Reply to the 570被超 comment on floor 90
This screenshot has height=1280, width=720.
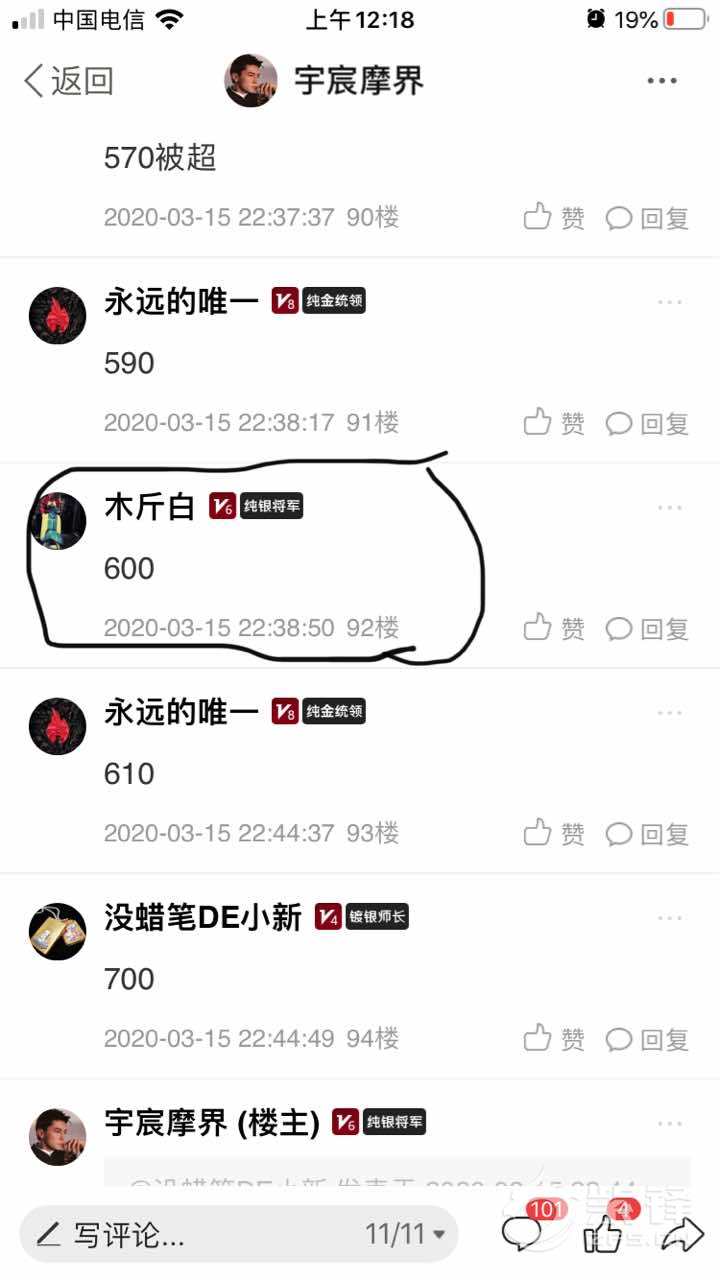click(x=648, y=218)
